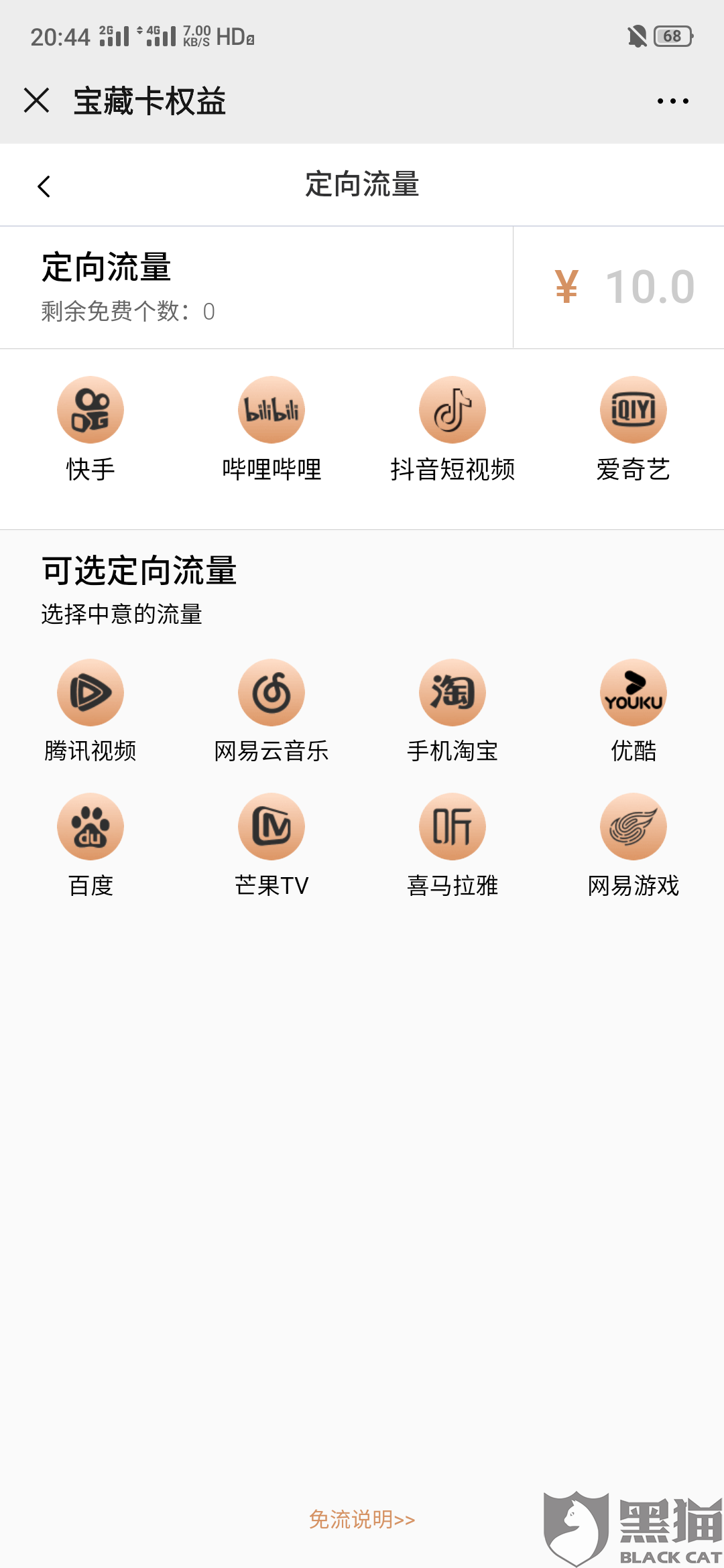Select the 百度 (Baidu) paw icon
Image resolution: width=724 pixels, height=1568 pixels.
point(90,826)
